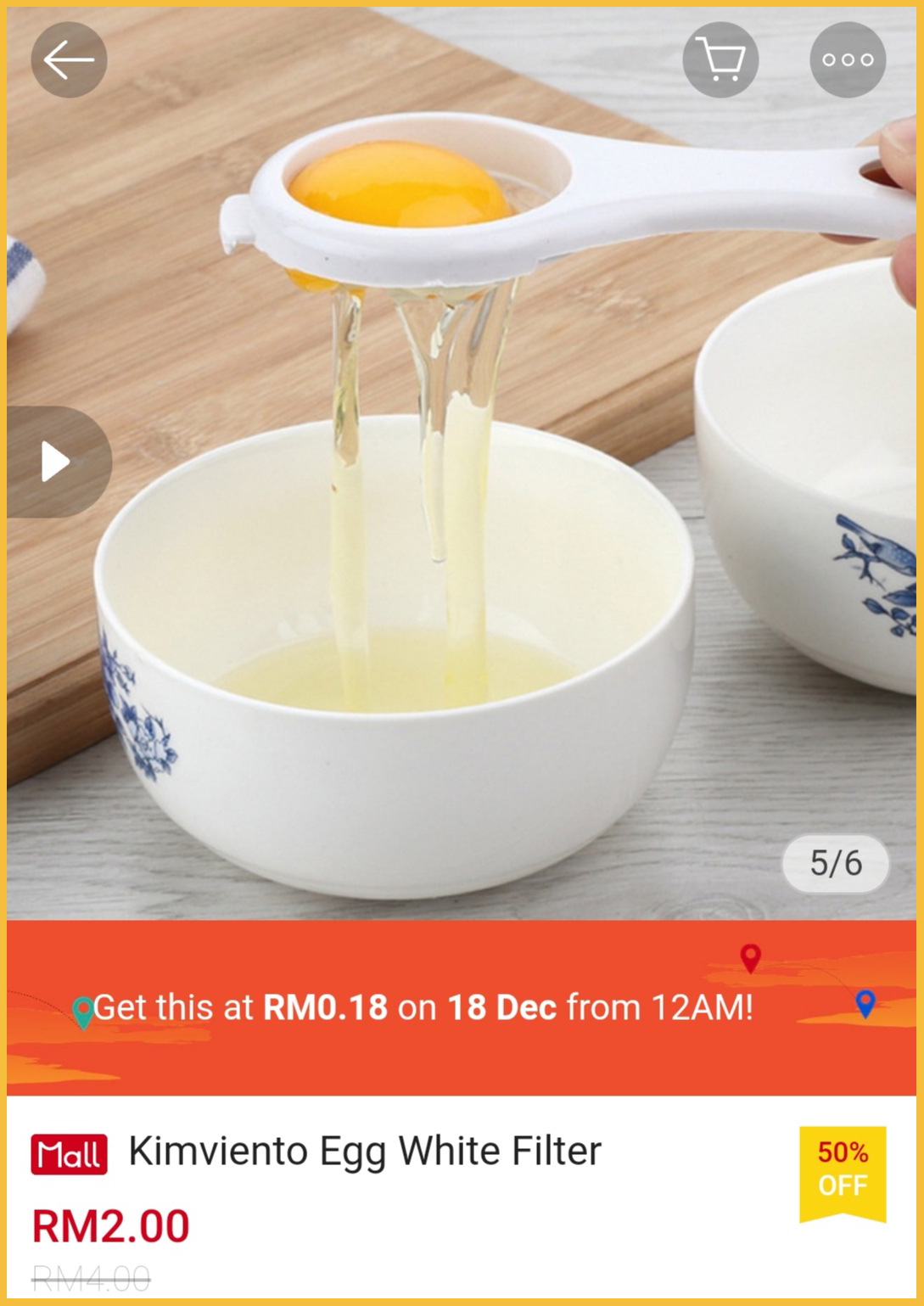This screenshot has height=1306, width=924.
Task: Open the shopping cart
Action: click(720, 59)
